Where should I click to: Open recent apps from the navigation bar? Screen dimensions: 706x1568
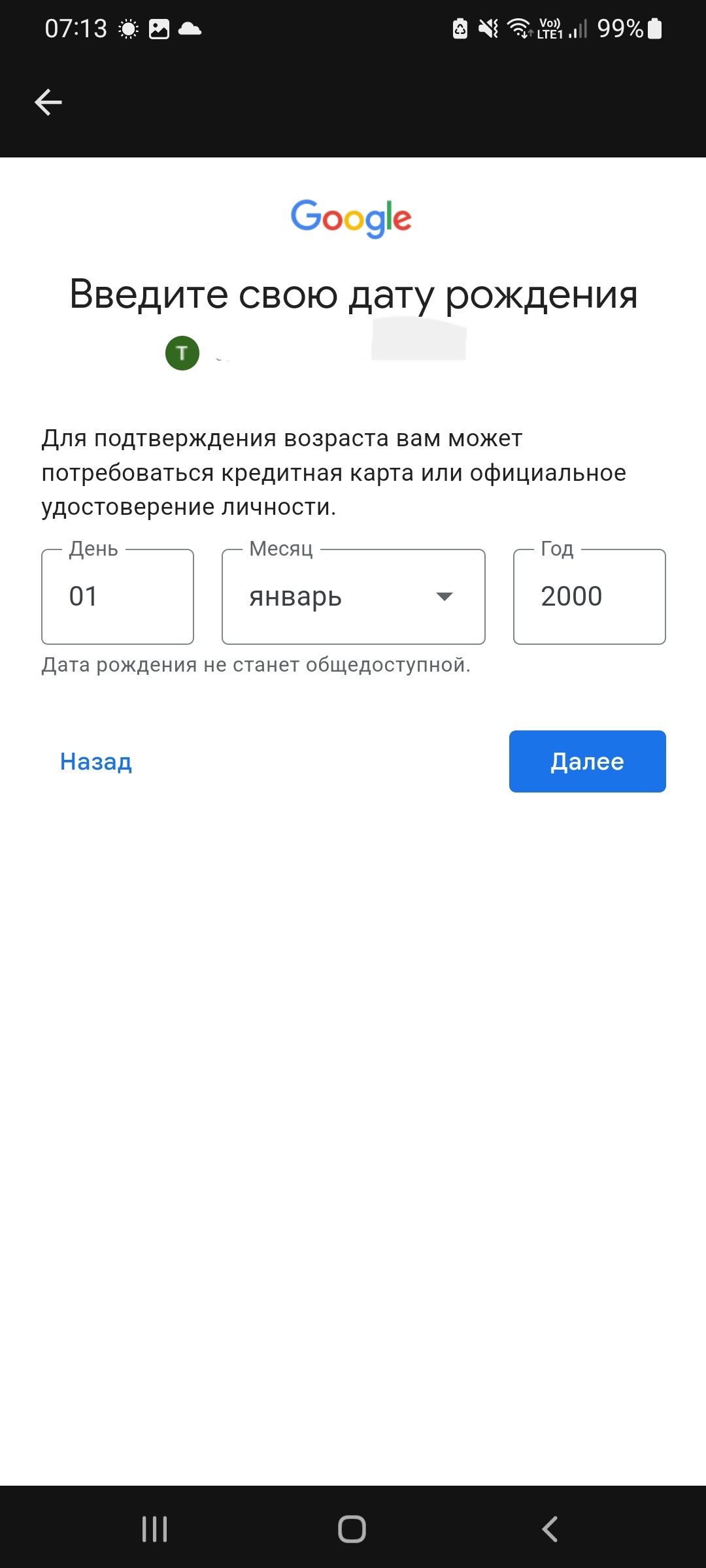[x=155, y=1529]
